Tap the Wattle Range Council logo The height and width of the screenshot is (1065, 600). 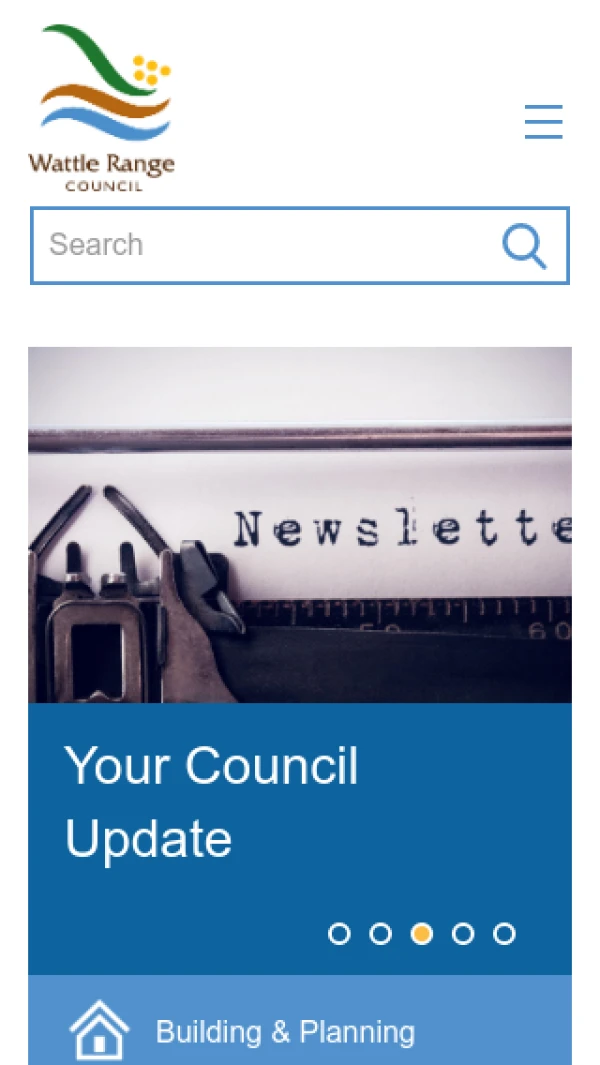[x=101, y=108]
